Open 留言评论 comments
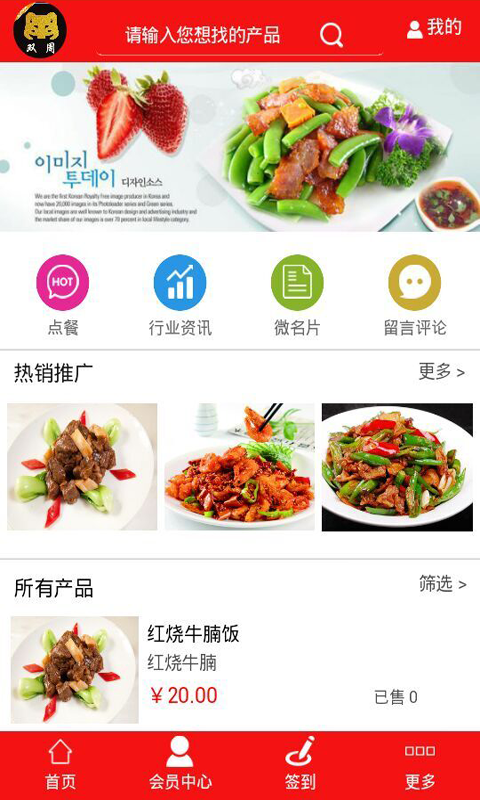The image size is (480, 800). point(415,295)
